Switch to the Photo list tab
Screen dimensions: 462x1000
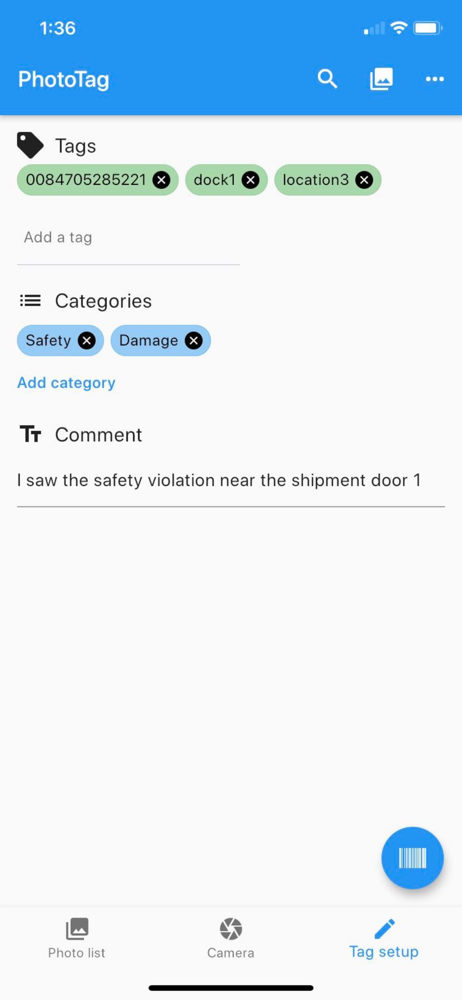[77, 938]
